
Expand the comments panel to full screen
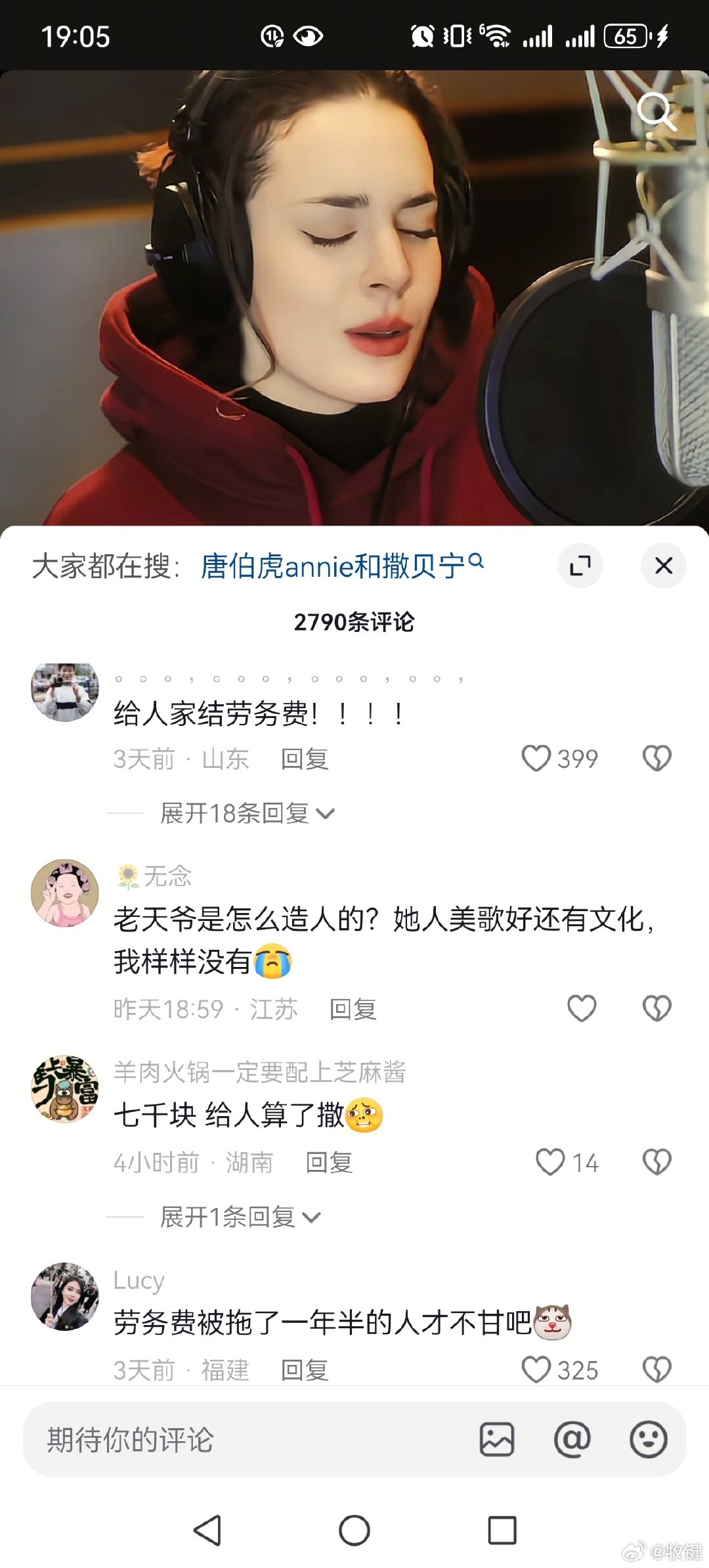580,566
